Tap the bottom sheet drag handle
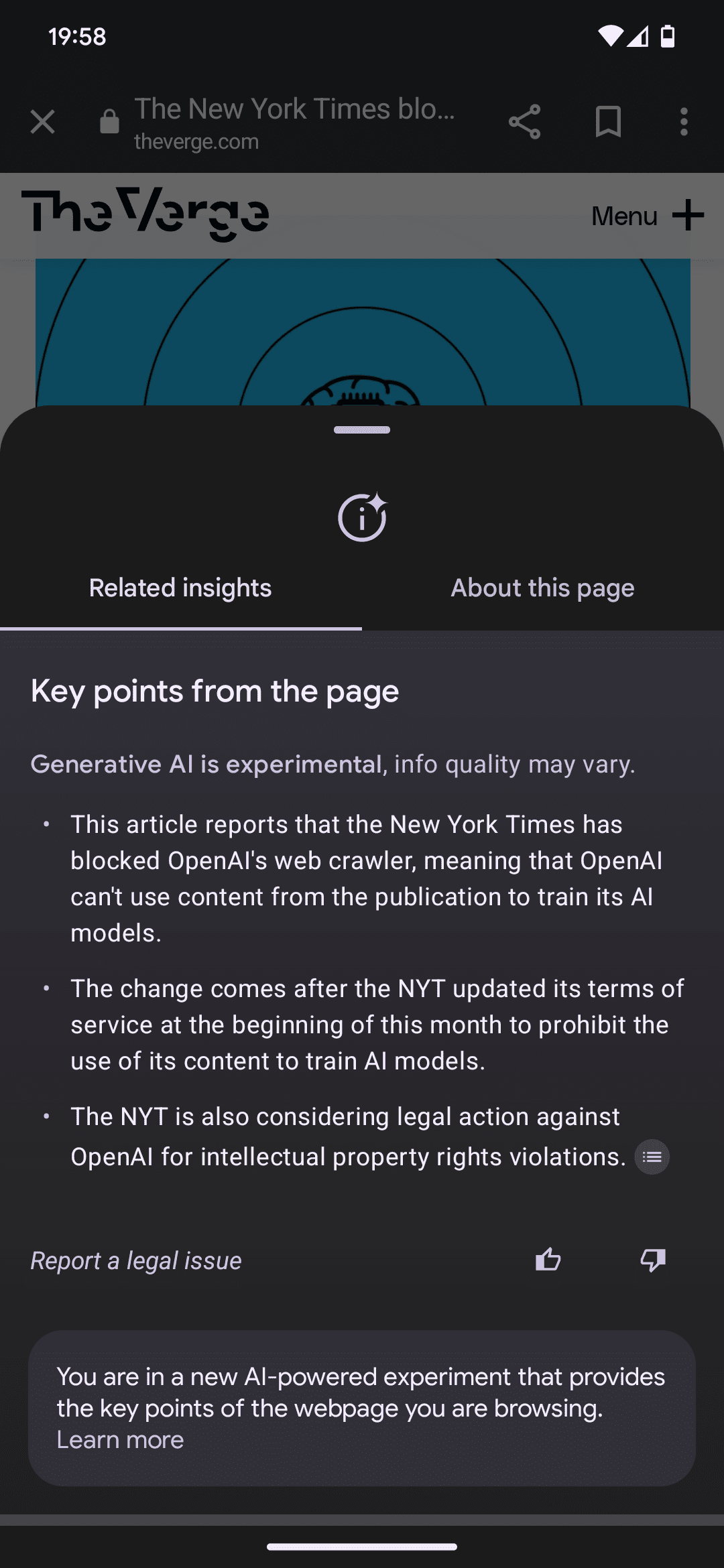Image resolution: width=724 pixels, height=1568 pixels. (x=362, y=430)
